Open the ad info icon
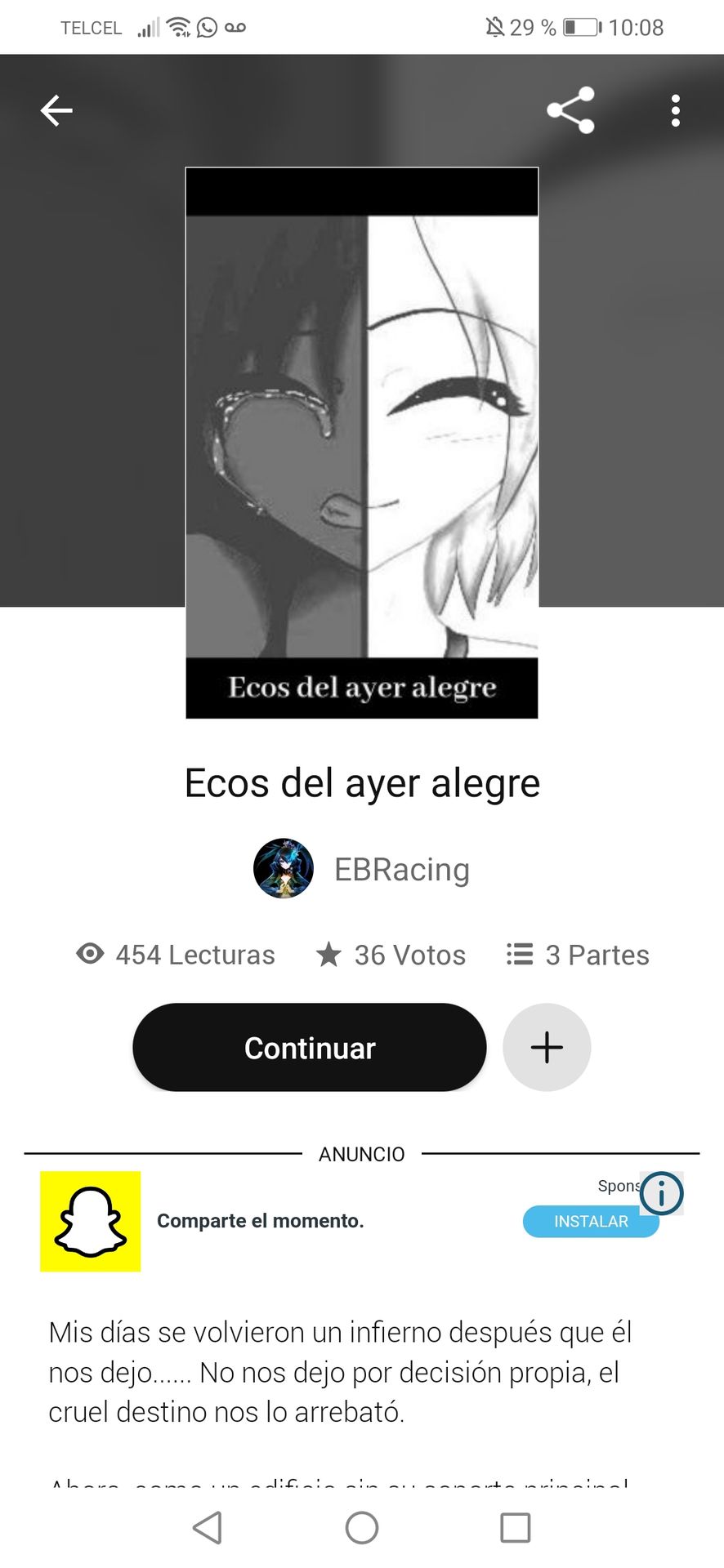This screenshot has width=724, height=1568. point(661,1194)
